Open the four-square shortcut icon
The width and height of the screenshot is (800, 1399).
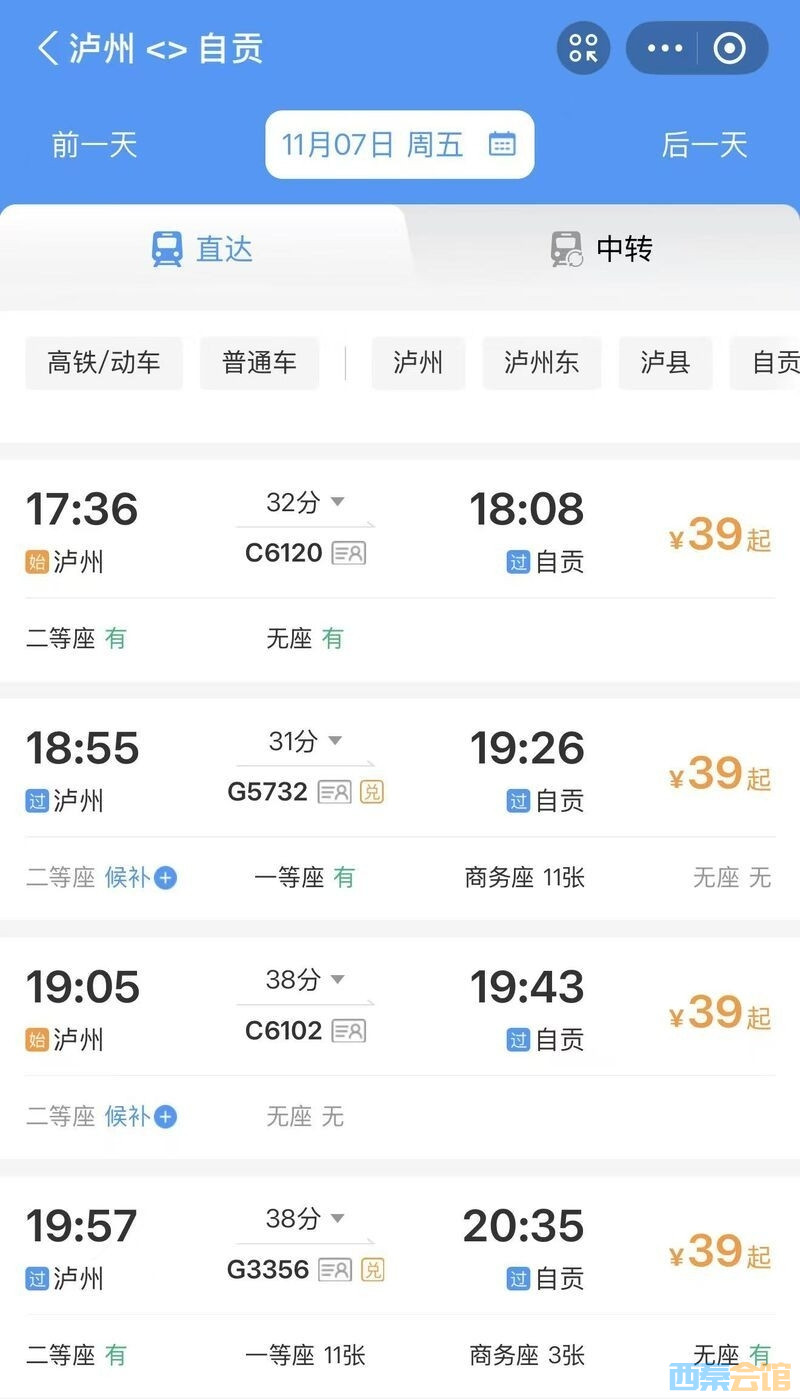coord(583,48)
